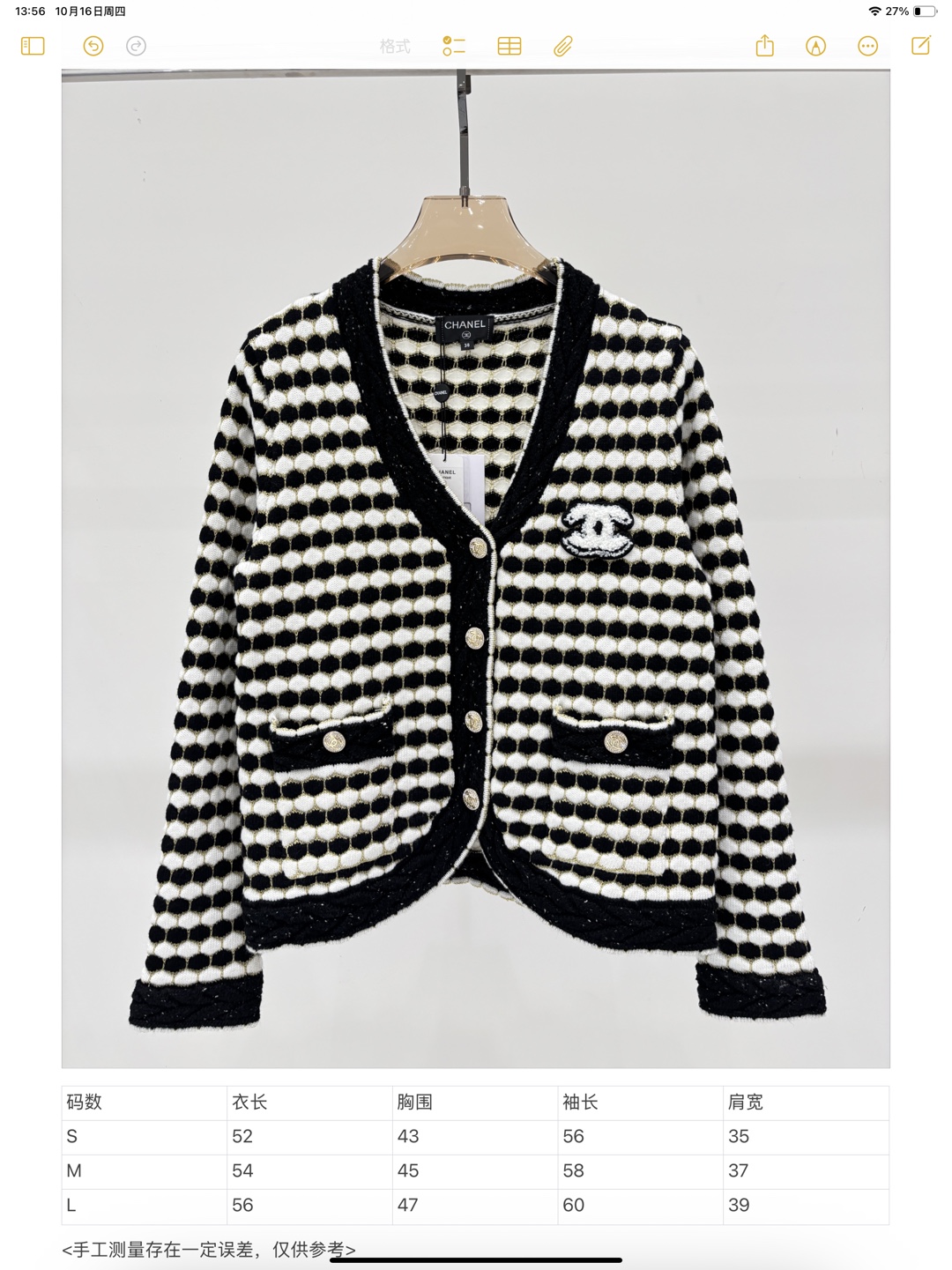This screenshot has height=1270, width=952.
Task: Toggle the notes sidebar panel
Action: pos(33,46)
